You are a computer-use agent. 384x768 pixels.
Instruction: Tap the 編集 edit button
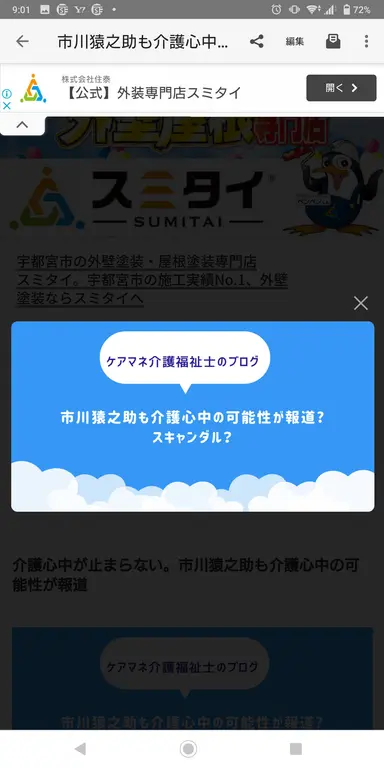pos(295,42)
